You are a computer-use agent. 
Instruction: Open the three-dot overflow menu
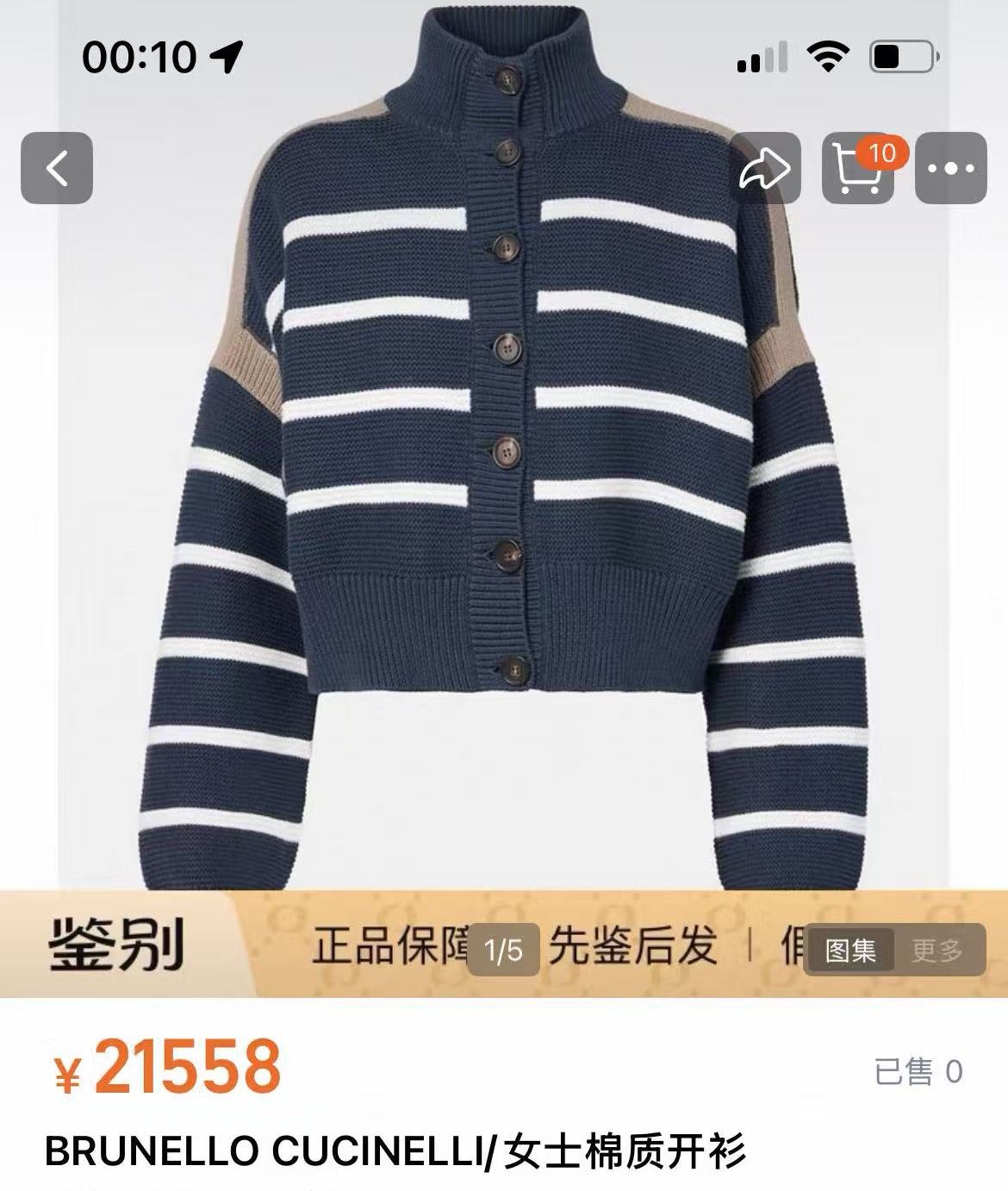pos(950,168)
